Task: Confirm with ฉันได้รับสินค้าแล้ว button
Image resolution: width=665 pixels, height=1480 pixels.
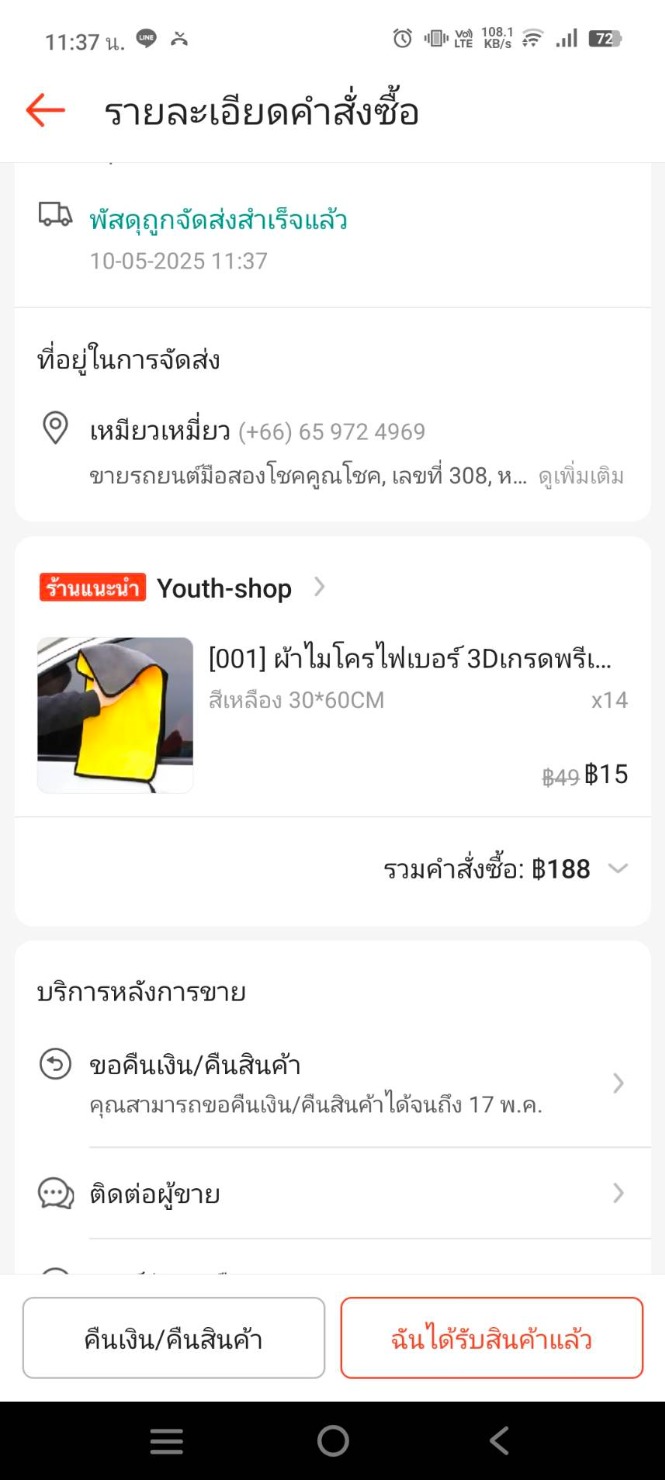Action: point(491,1339)
